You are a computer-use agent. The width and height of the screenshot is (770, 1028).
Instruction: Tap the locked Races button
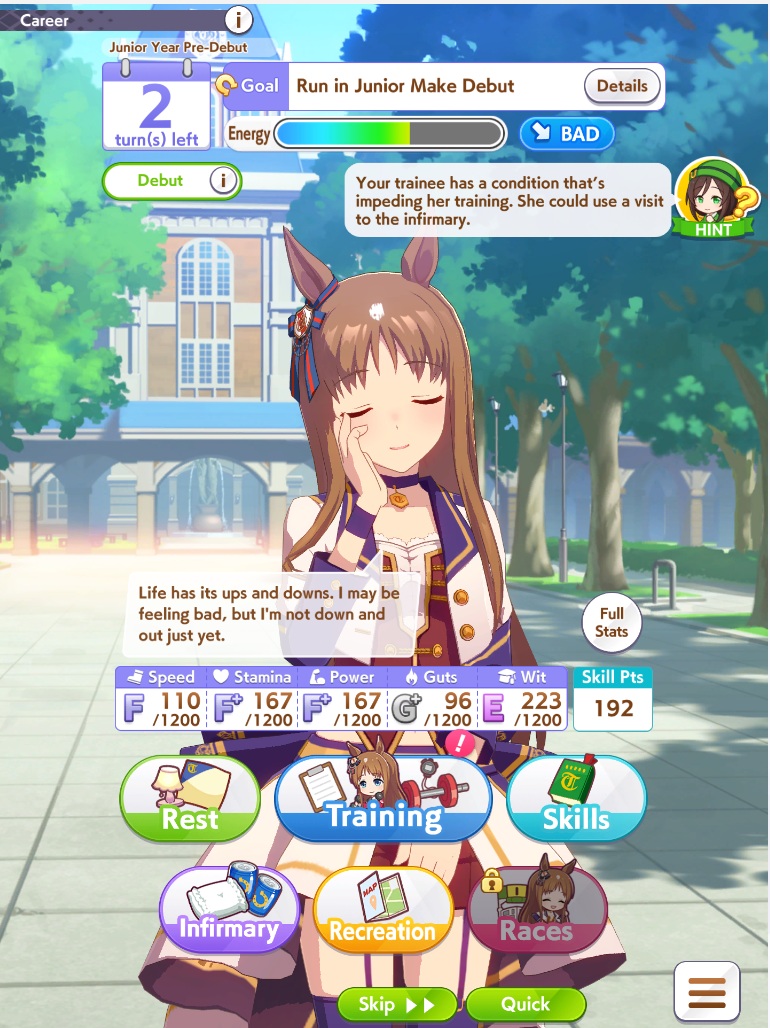[537, 912]
